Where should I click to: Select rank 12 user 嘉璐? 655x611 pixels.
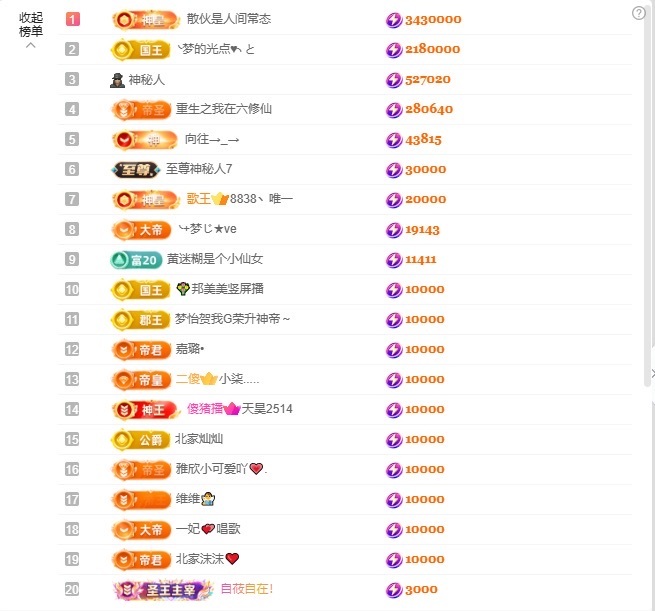click(x=190, y=349)
